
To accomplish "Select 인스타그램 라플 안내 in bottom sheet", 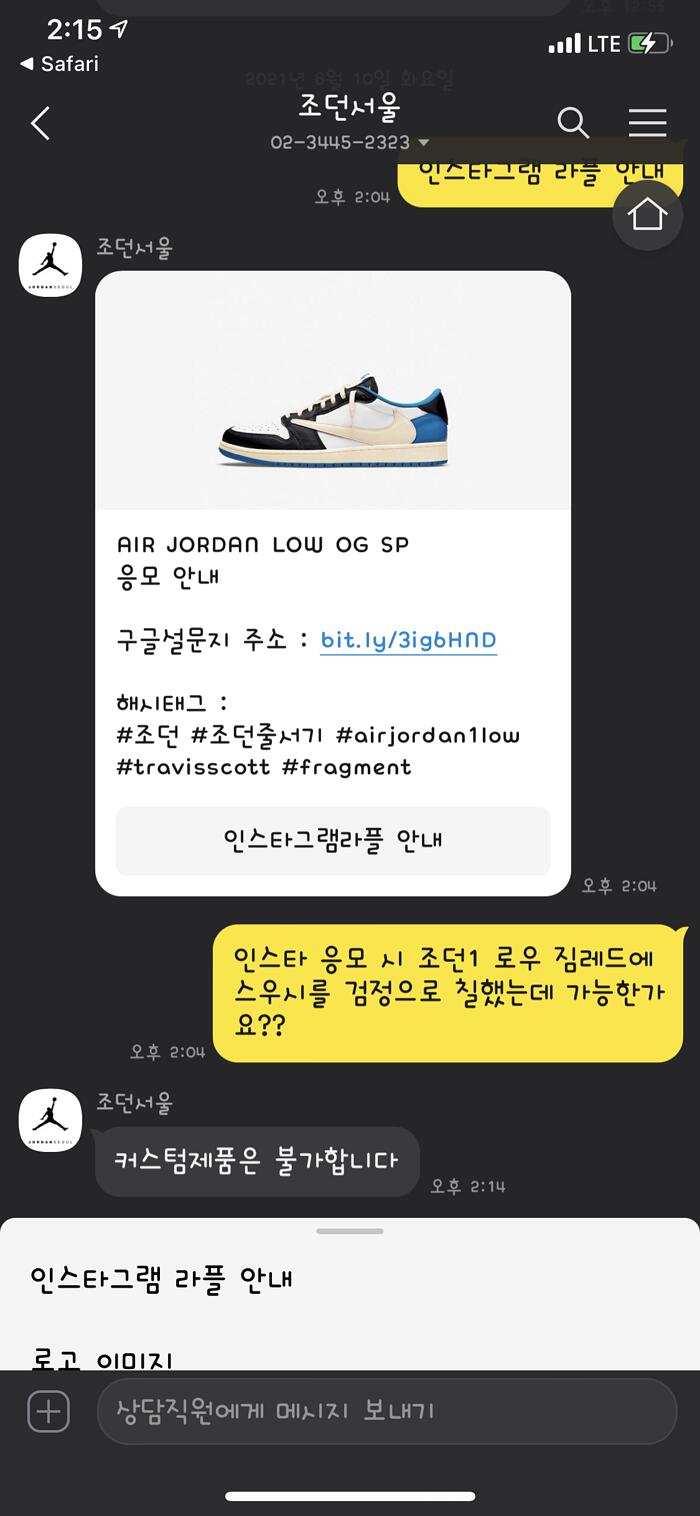I will [x=161, y=1279].
